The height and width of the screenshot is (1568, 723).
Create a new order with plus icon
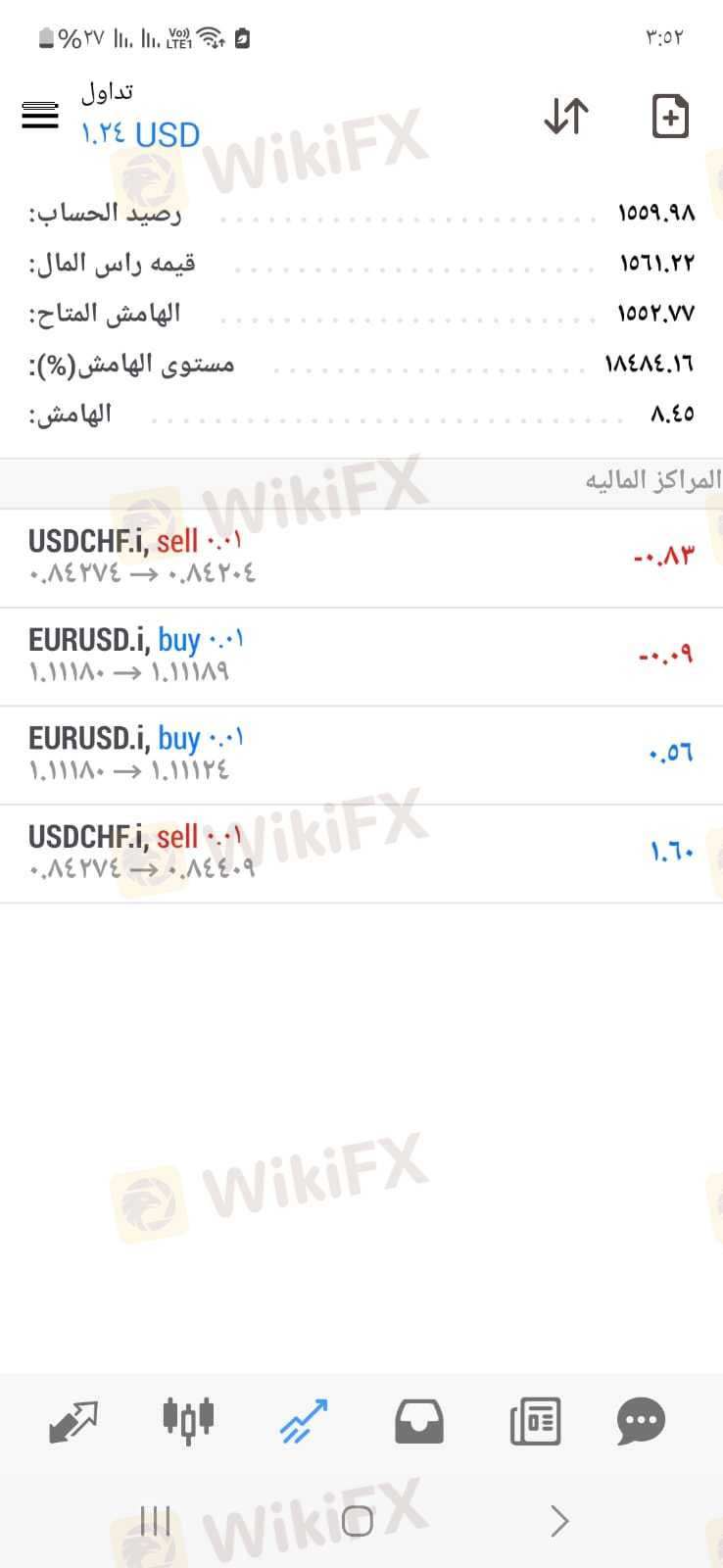671,117
